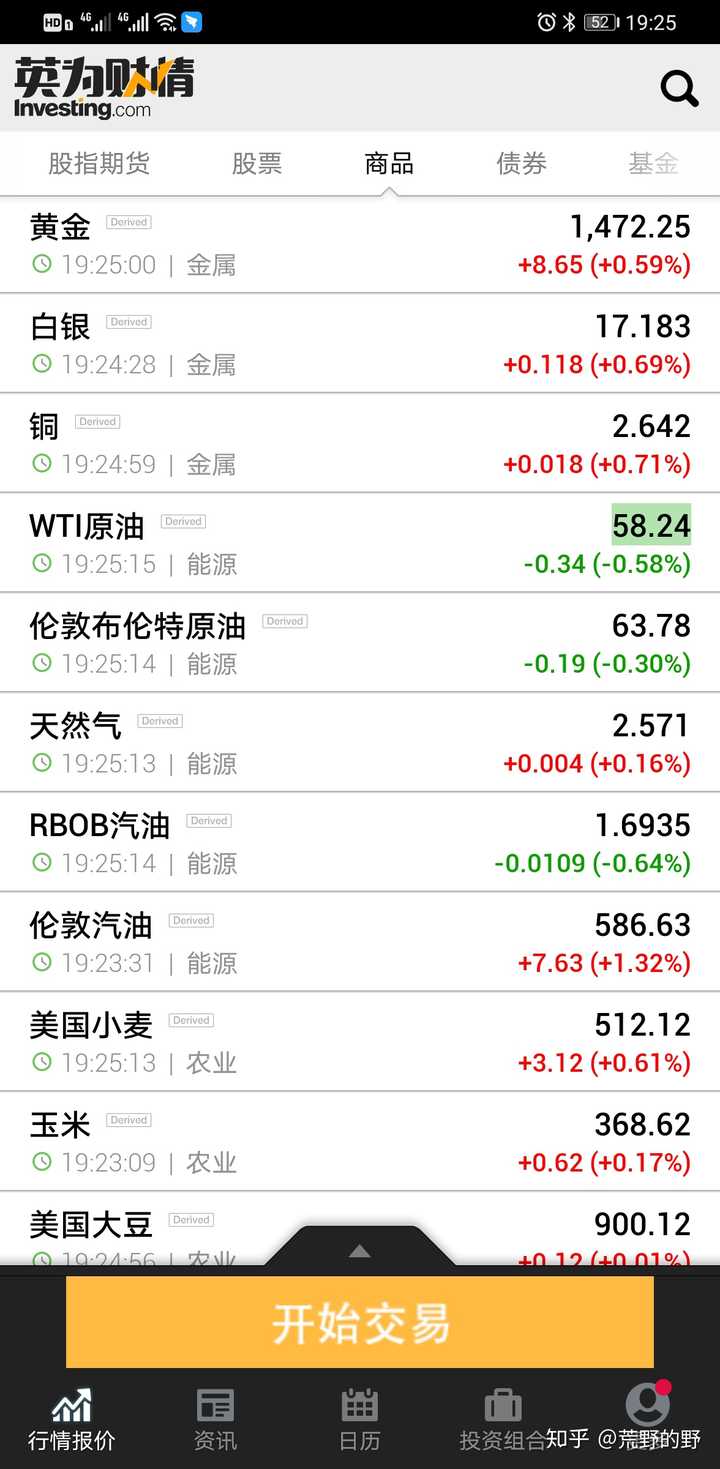720x1469 pixels.
Task: Go to the 资讯 tab
Action: click(x=215, y=1419)
